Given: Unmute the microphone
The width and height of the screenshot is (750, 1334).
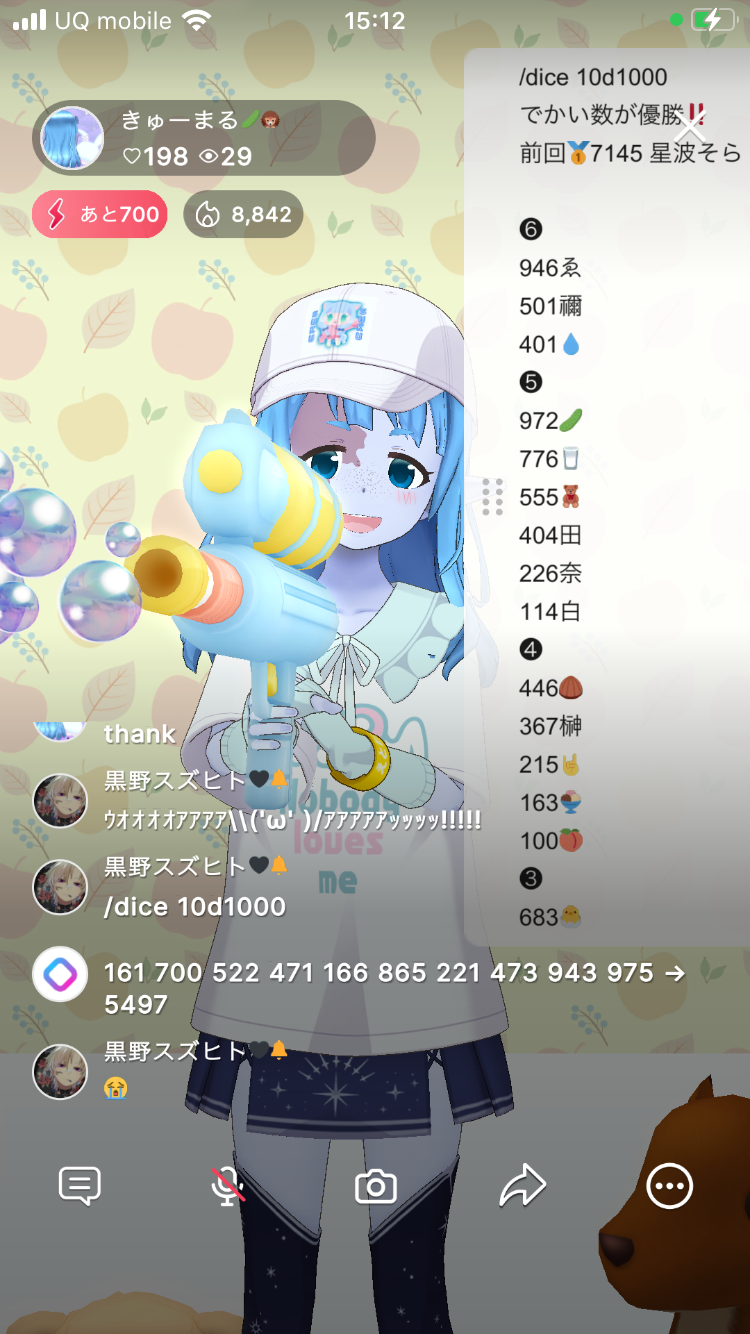Looking at the screenshot, I should 228,1186.
